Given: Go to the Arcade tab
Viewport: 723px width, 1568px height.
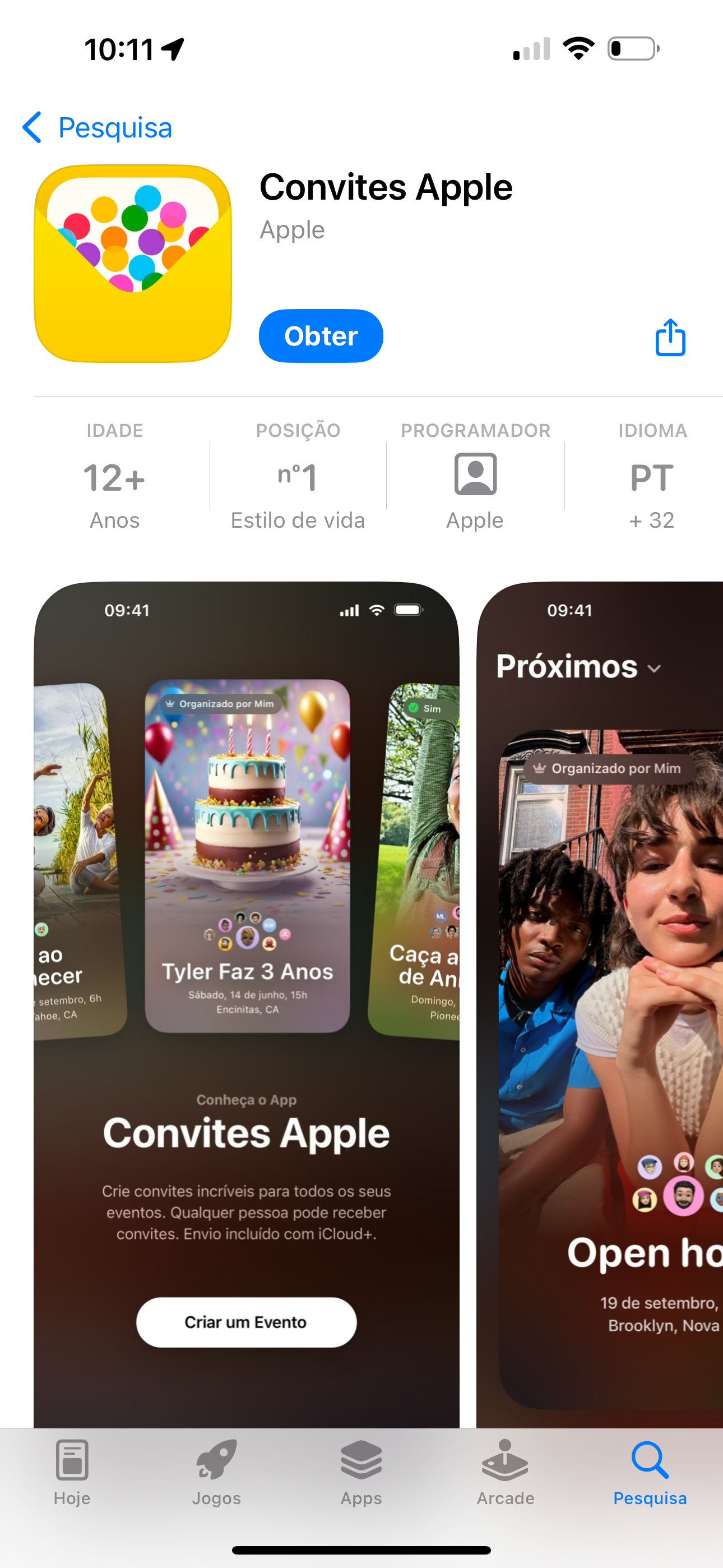Looking at the screenshot, I should click(x=505, y=1471).
